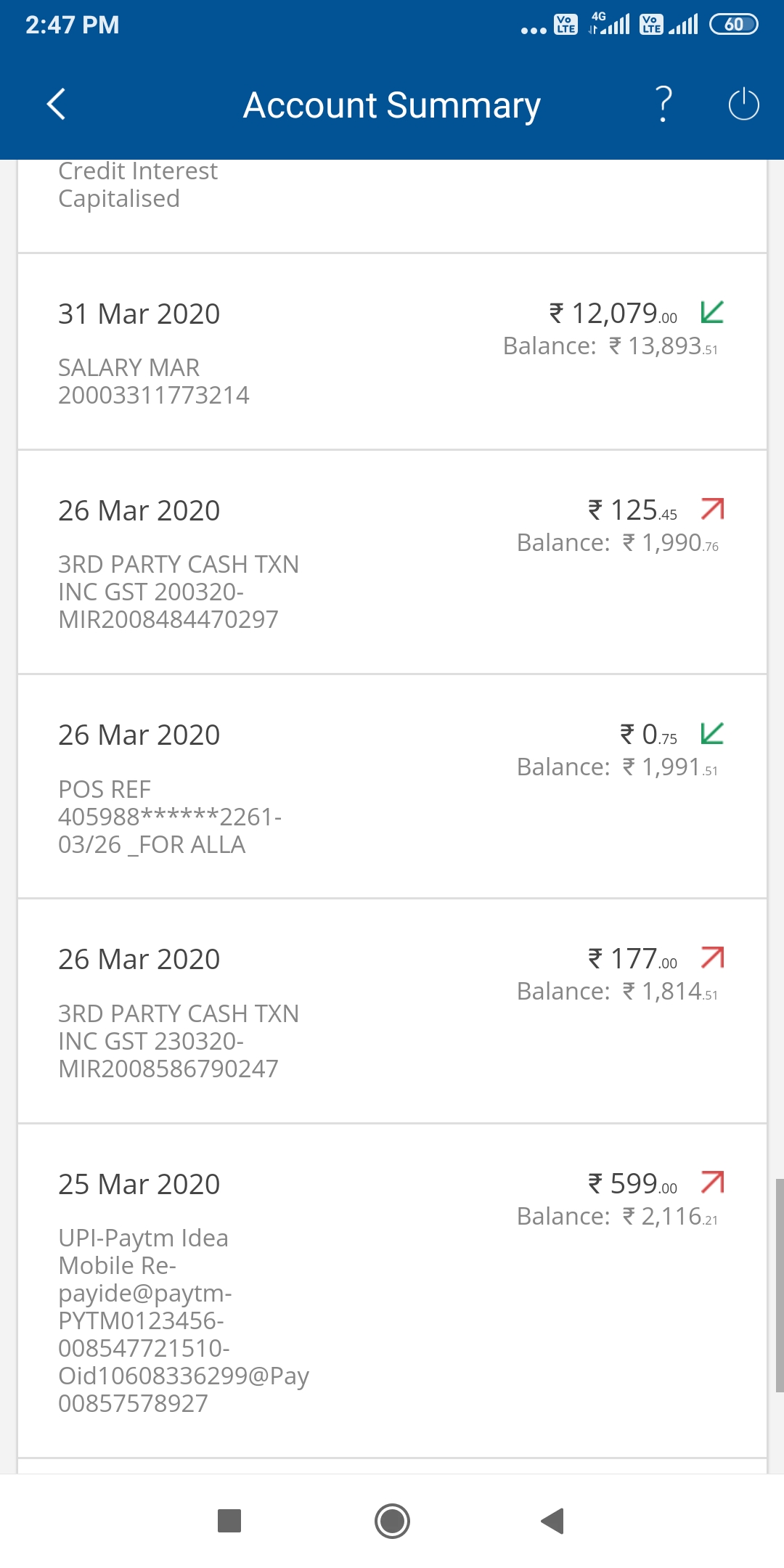Open the SALARY MAR transaction of 31 Mar
This screenshot has width=784, height=1568.
[392, 352]
